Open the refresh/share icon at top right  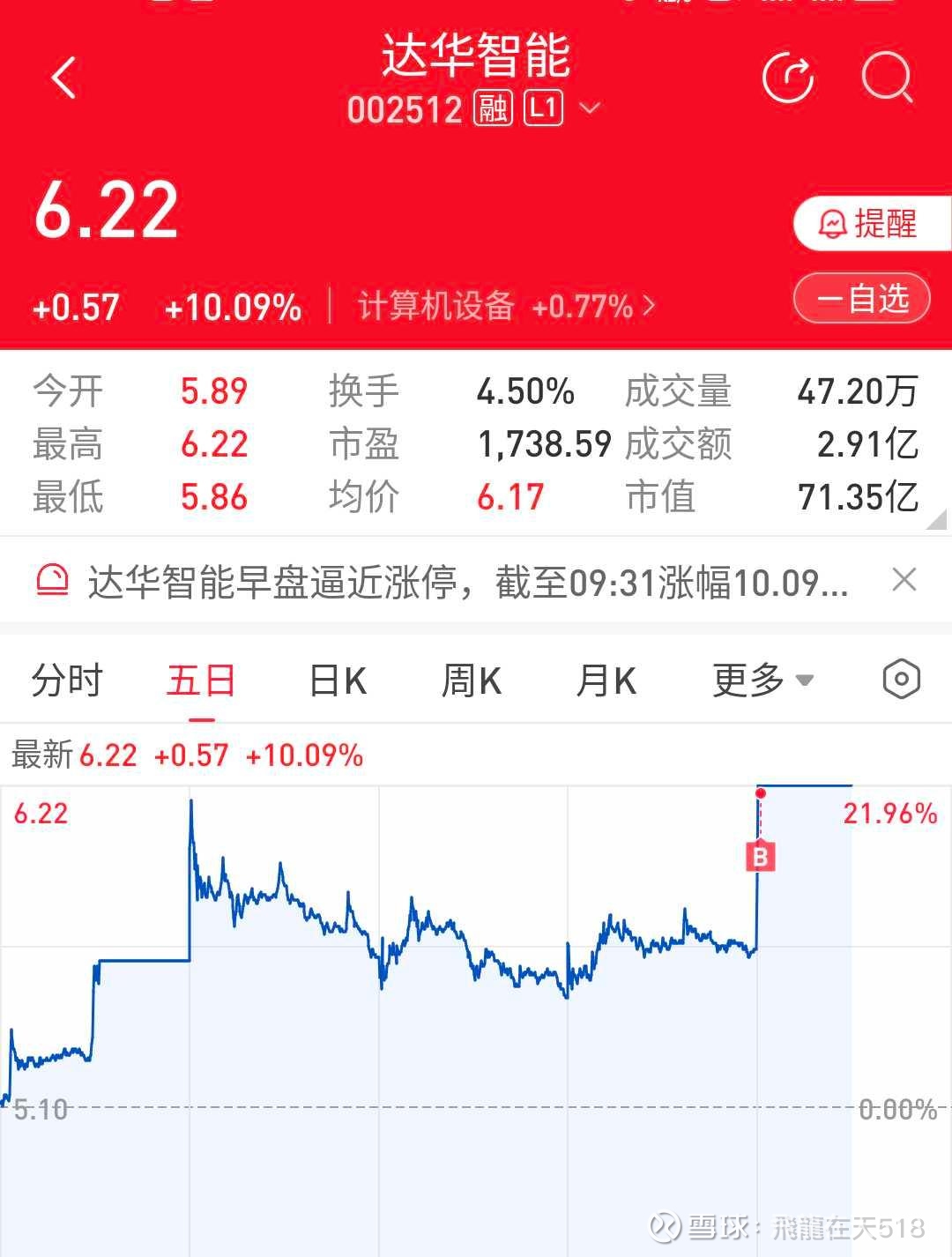point(789,78)
